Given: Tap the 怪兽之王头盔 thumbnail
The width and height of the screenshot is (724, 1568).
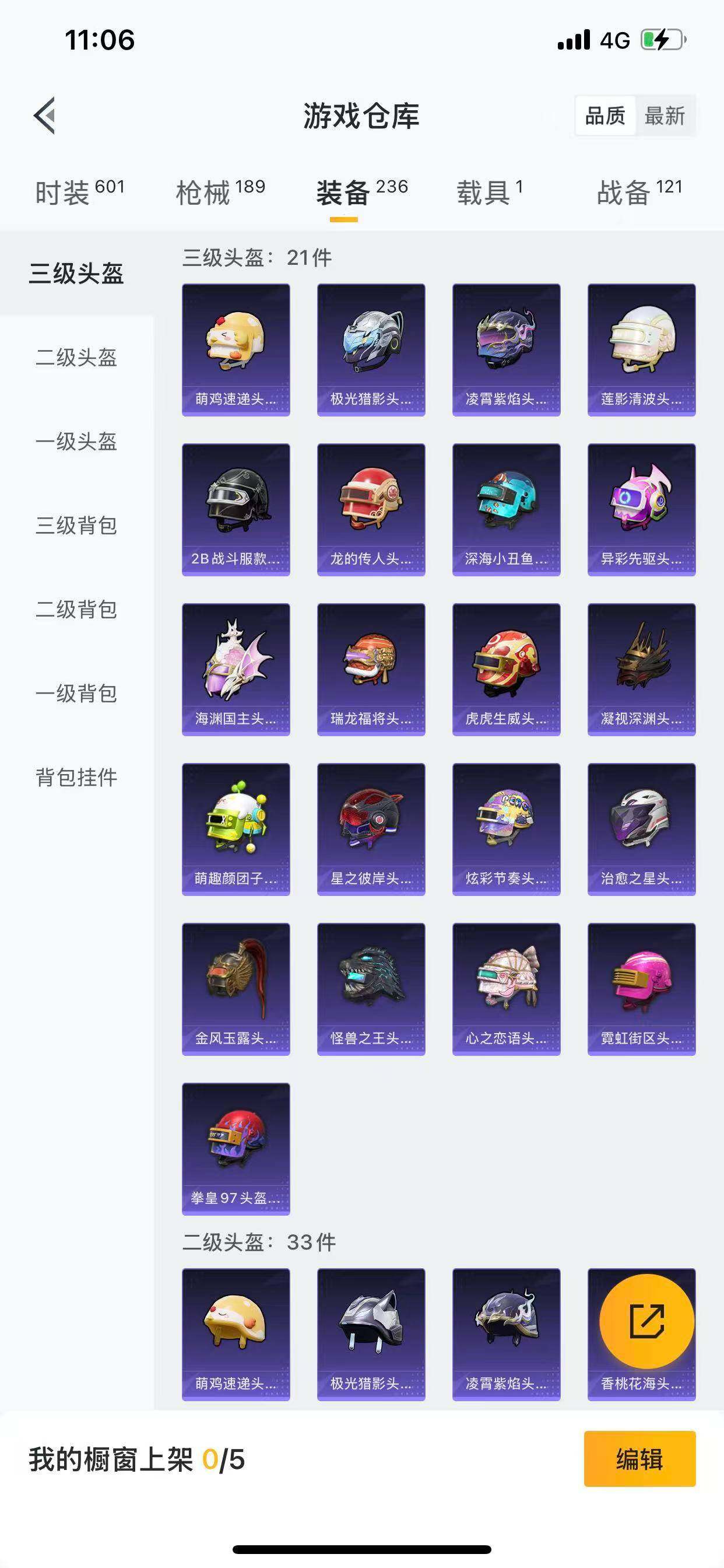Looking at the screenshot, I should (x=371, y=986).
